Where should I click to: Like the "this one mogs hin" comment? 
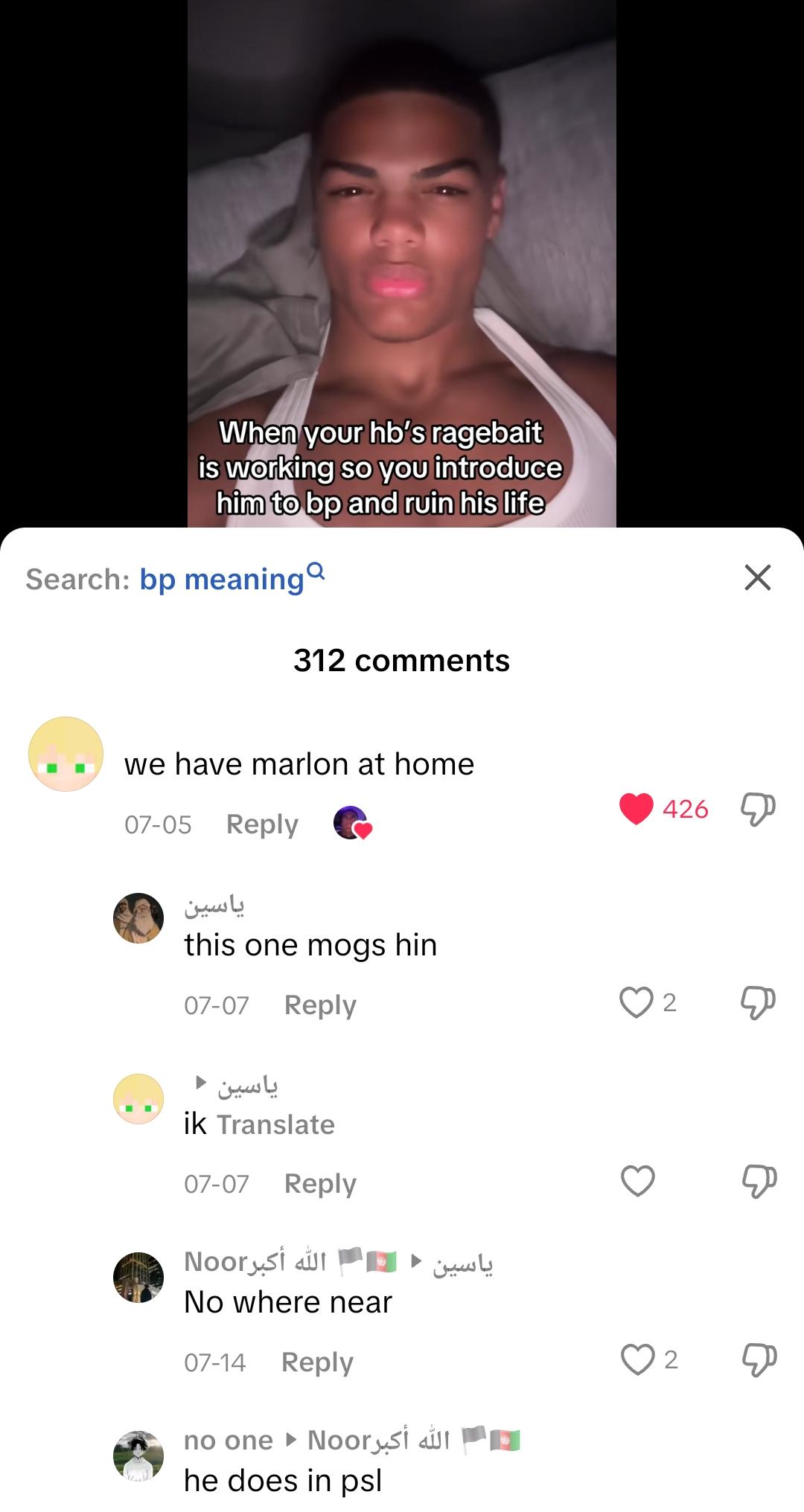point(636,1002)
